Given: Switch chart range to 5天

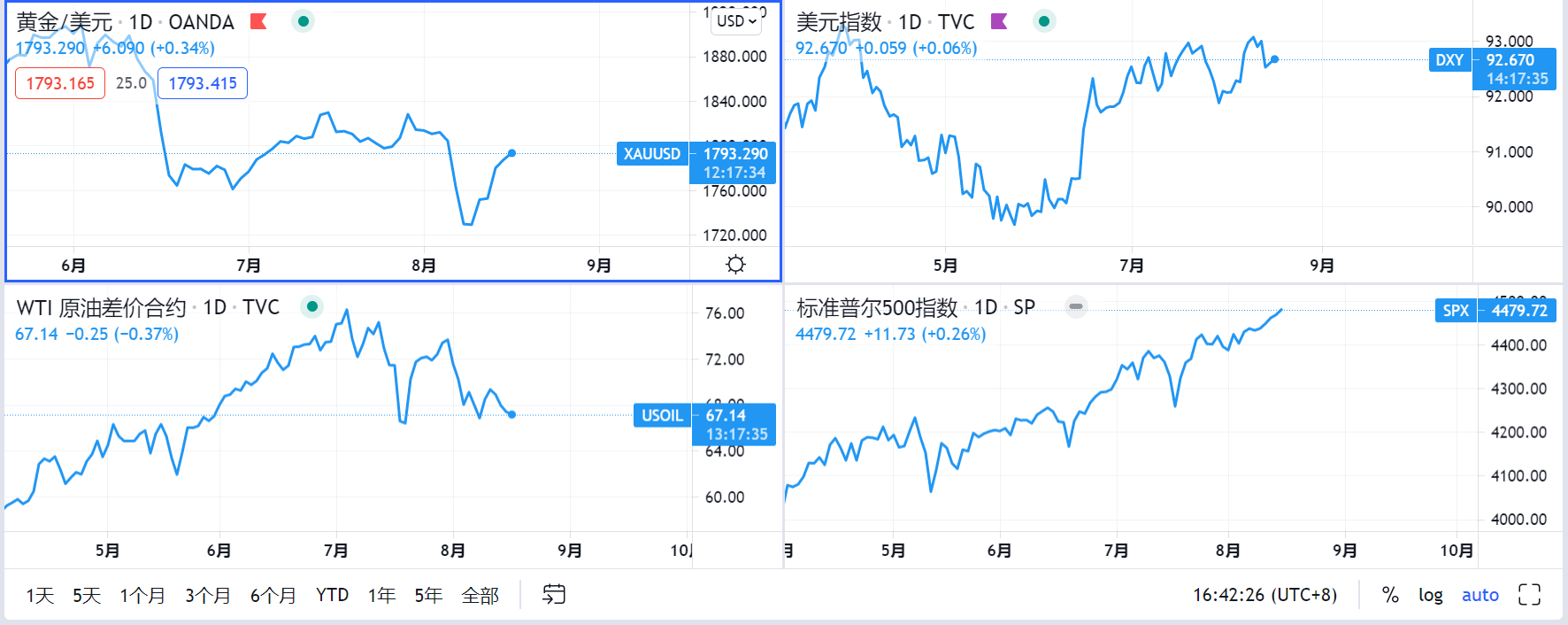Looking at the screenshot, I should click(x=87, y=595).
